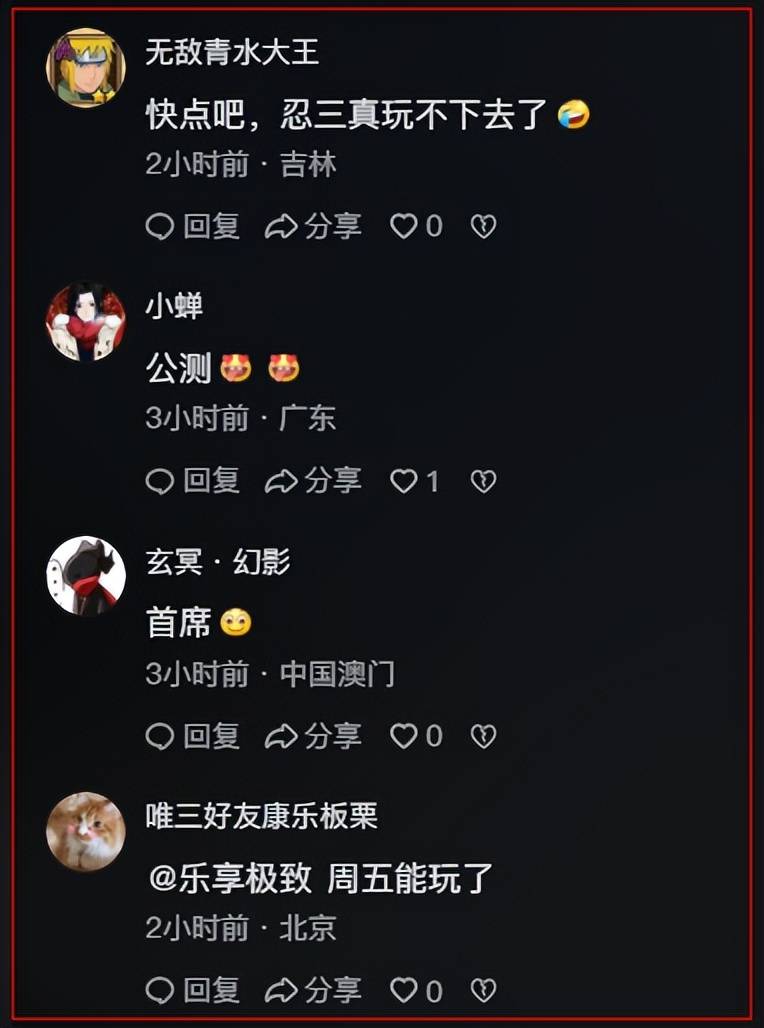
Task: Share 无敌青水大王's comment
Action: (313, 227)
